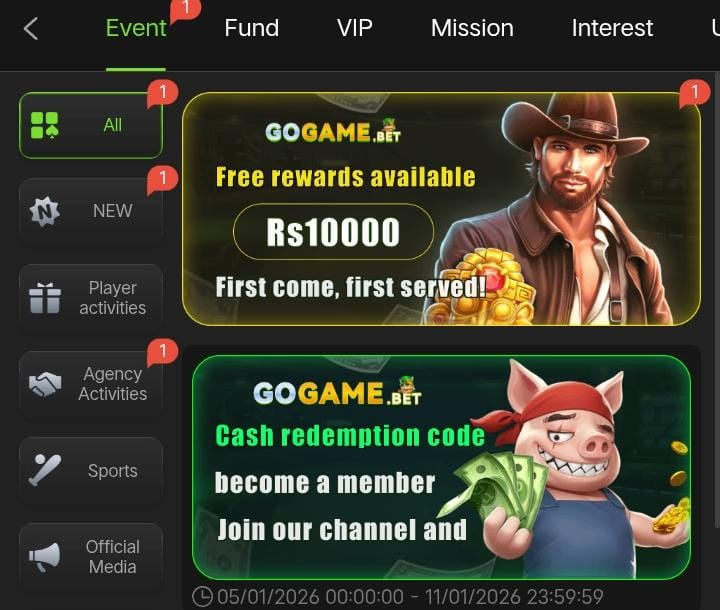Show Agency Activities events

tap(91, 384)
